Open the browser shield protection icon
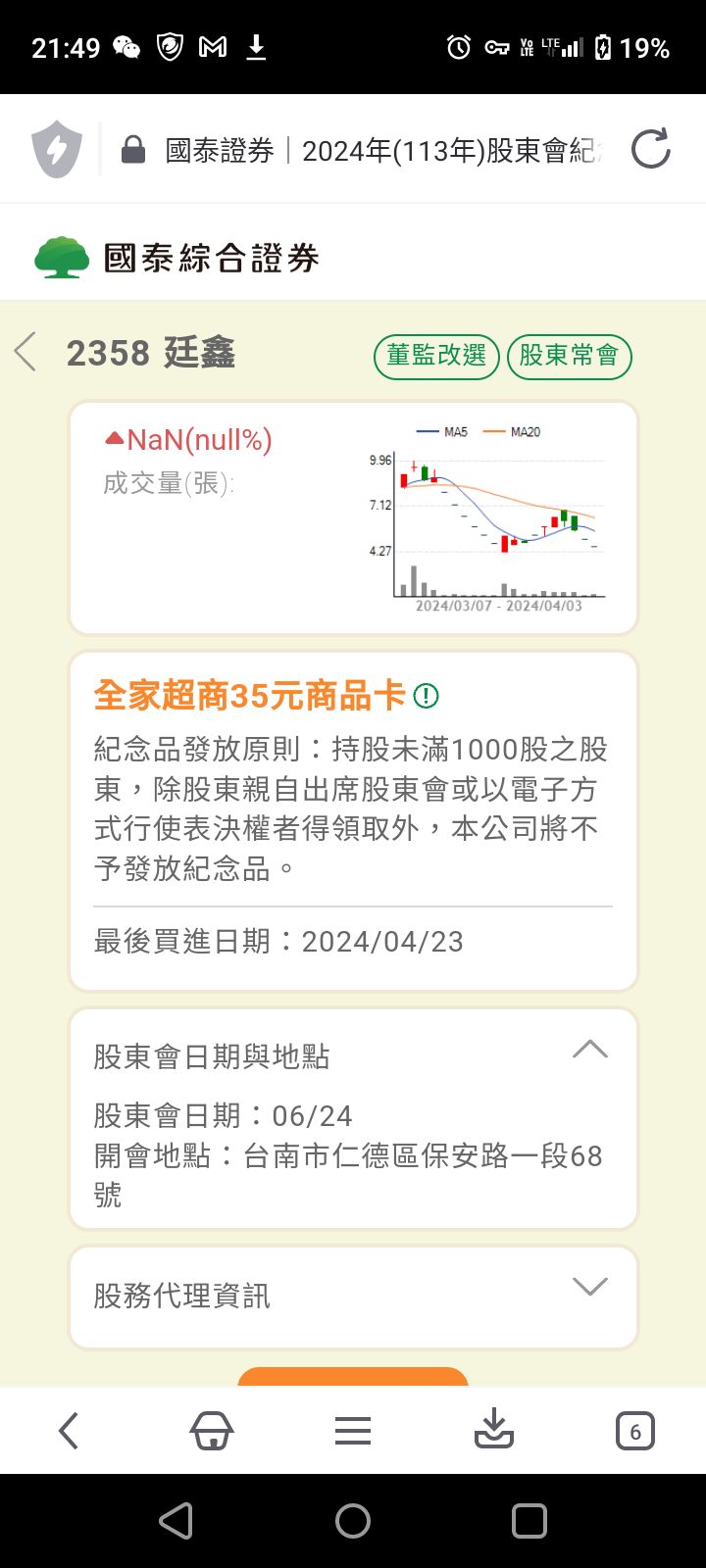The width and height of the screenshot is (706, 1568). pyautogui.click(x=57, y=149)
